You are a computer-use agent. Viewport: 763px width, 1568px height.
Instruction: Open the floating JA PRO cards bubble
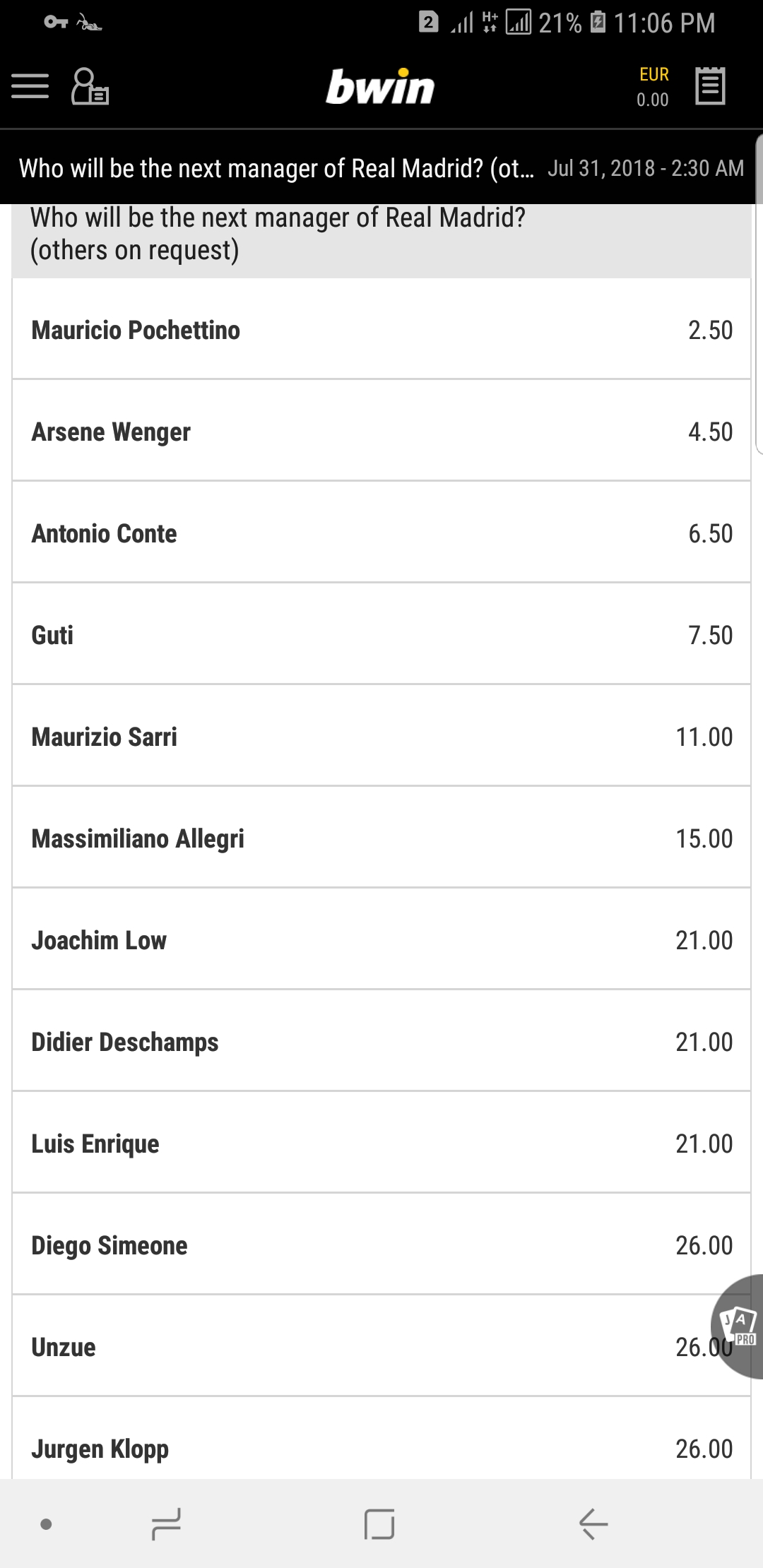738,1326
